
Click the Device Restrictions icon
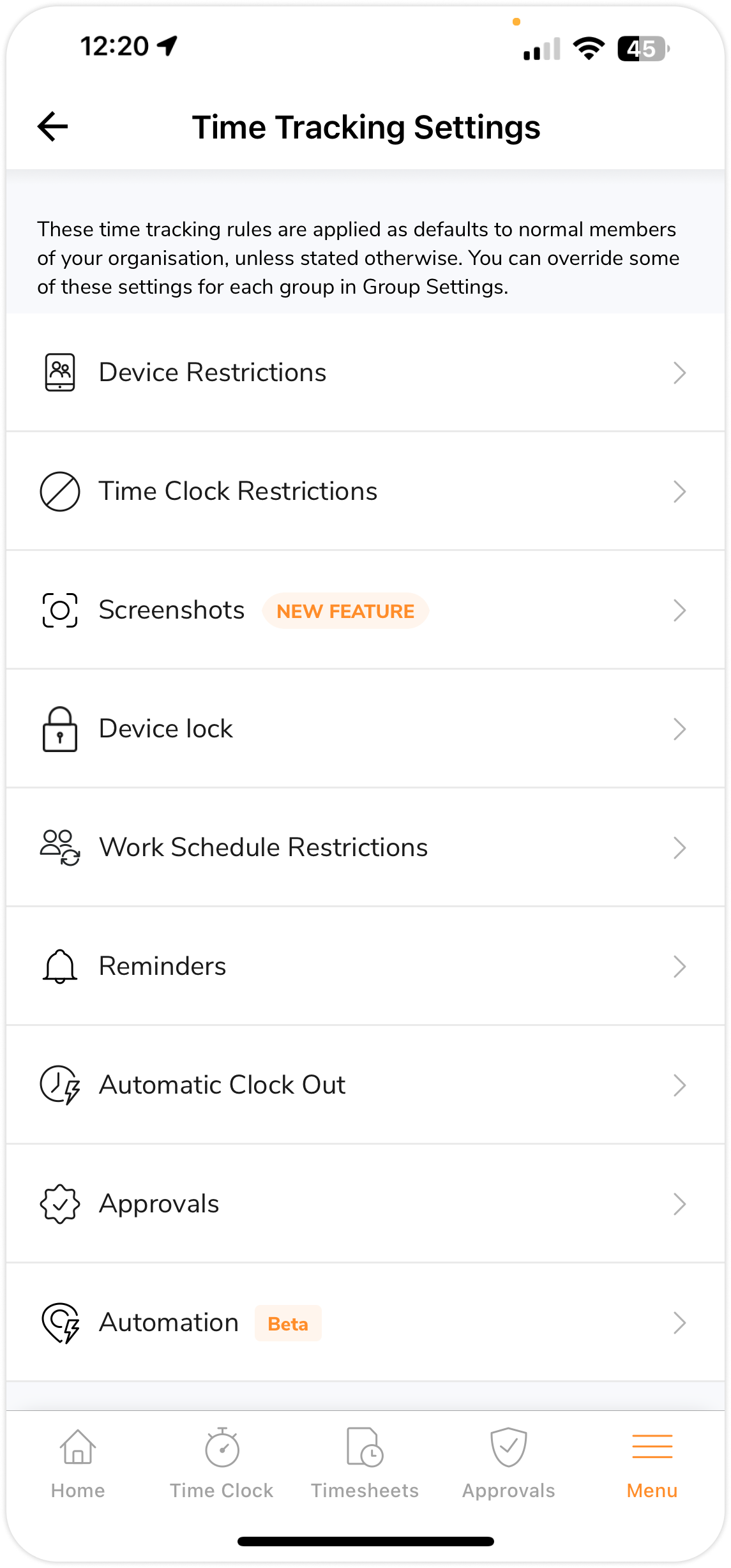(x=59, y=372)
